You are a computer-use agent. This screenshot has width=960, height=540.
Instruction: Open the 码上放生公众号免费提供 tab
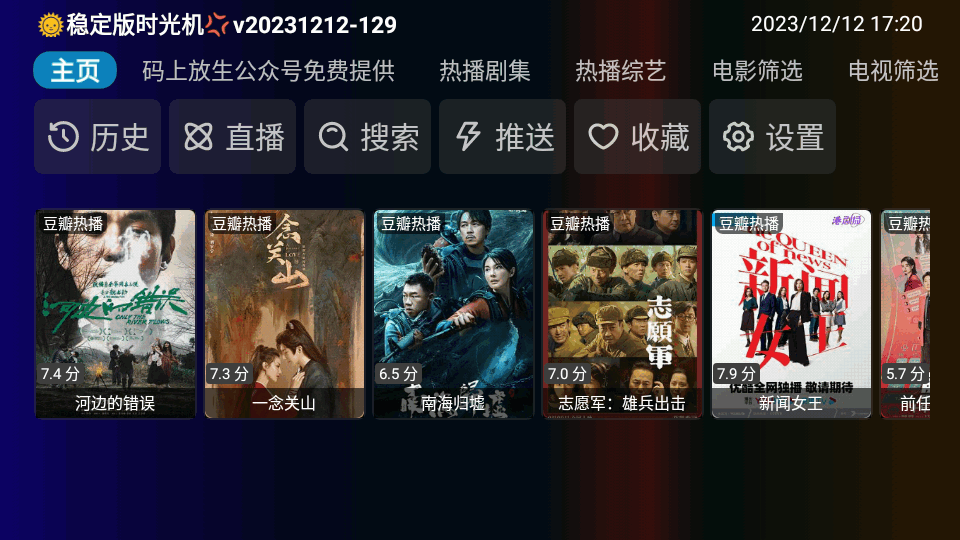tap(268, 71)
